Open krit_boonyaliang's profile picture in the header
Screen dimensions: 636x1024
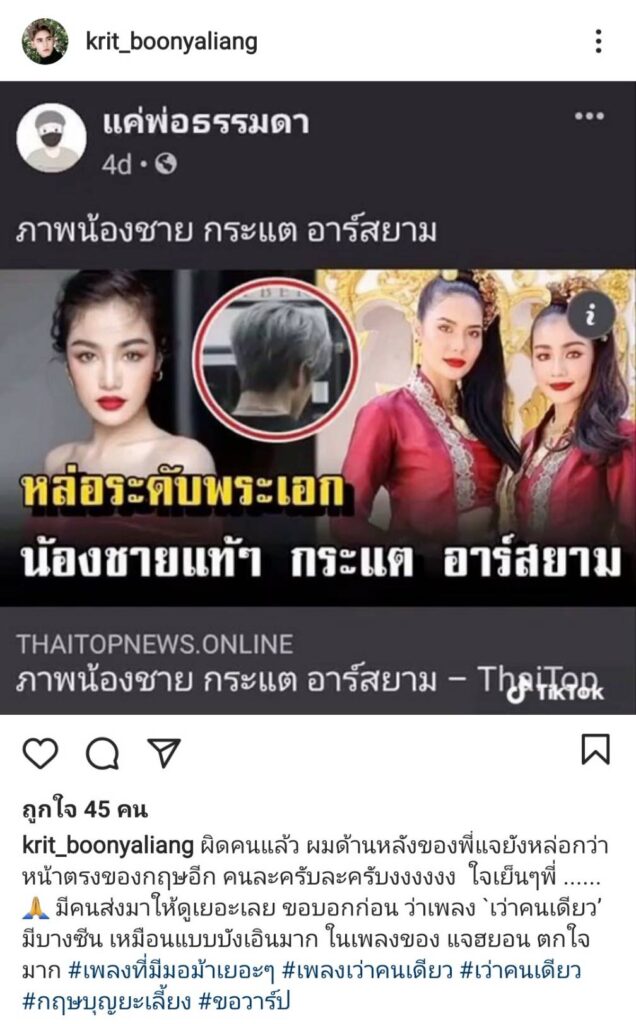[x=45, y=41]
